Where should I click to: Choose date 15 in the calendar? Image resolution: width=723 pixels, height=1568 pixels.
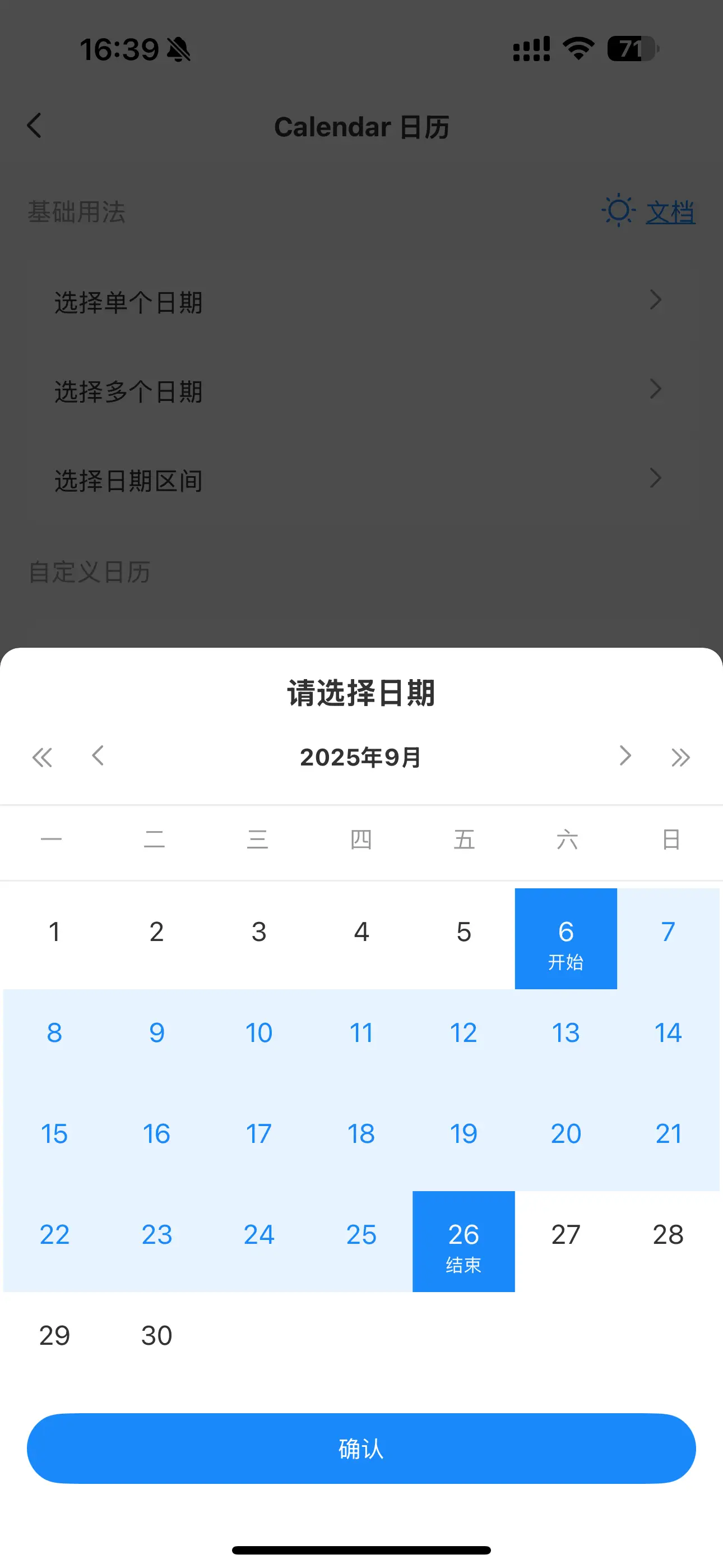pyautogui.click(x=54, y=1134)
